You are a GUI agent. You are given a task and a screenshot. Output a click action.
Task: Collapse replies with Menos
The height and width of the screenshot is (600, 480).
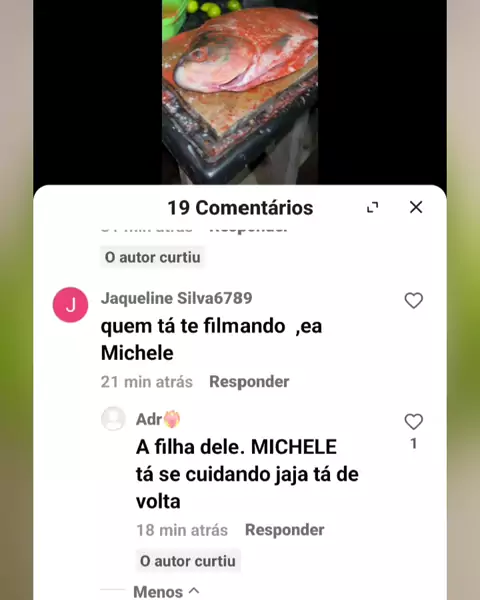[166, 591]
